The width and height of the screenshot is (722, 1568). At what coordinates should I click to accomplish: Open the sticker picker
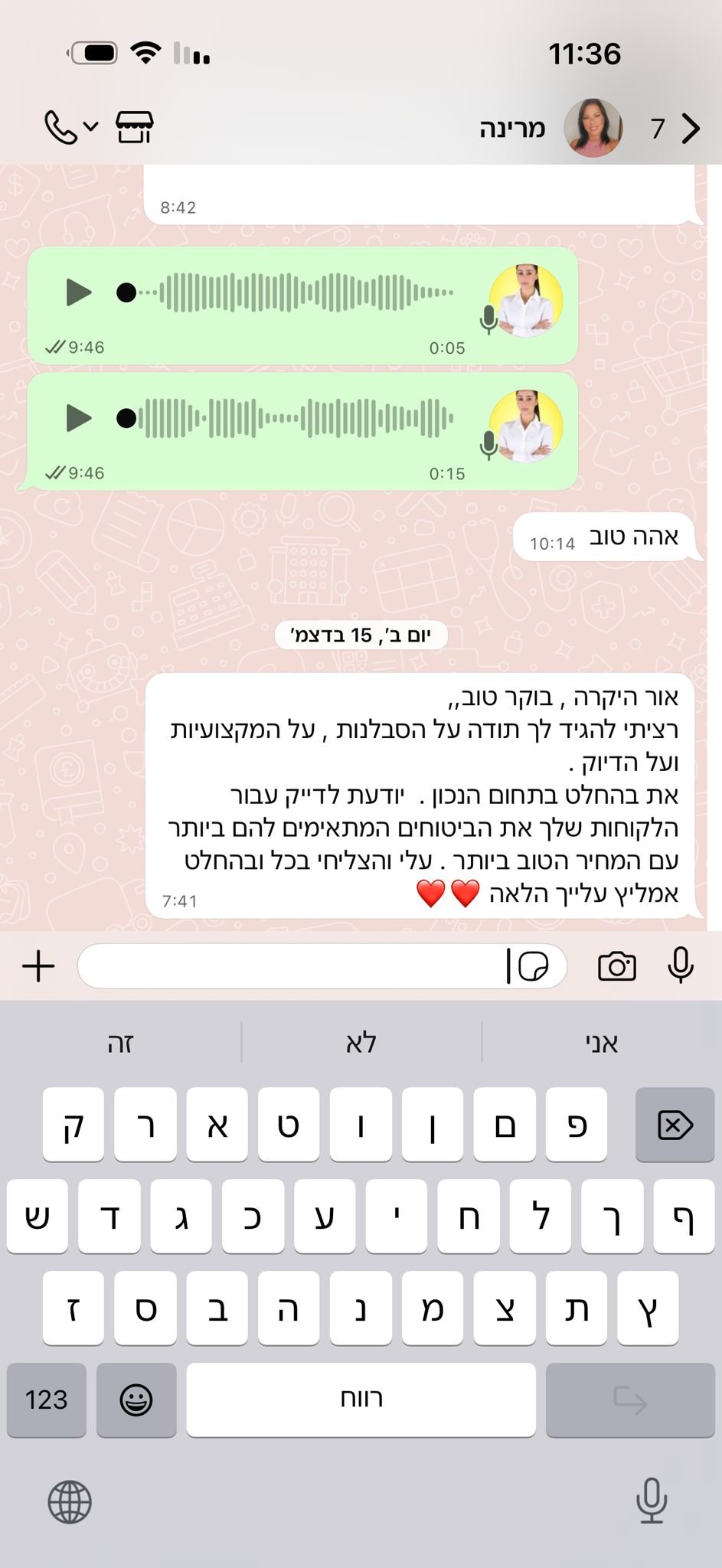tap(534, 966)
